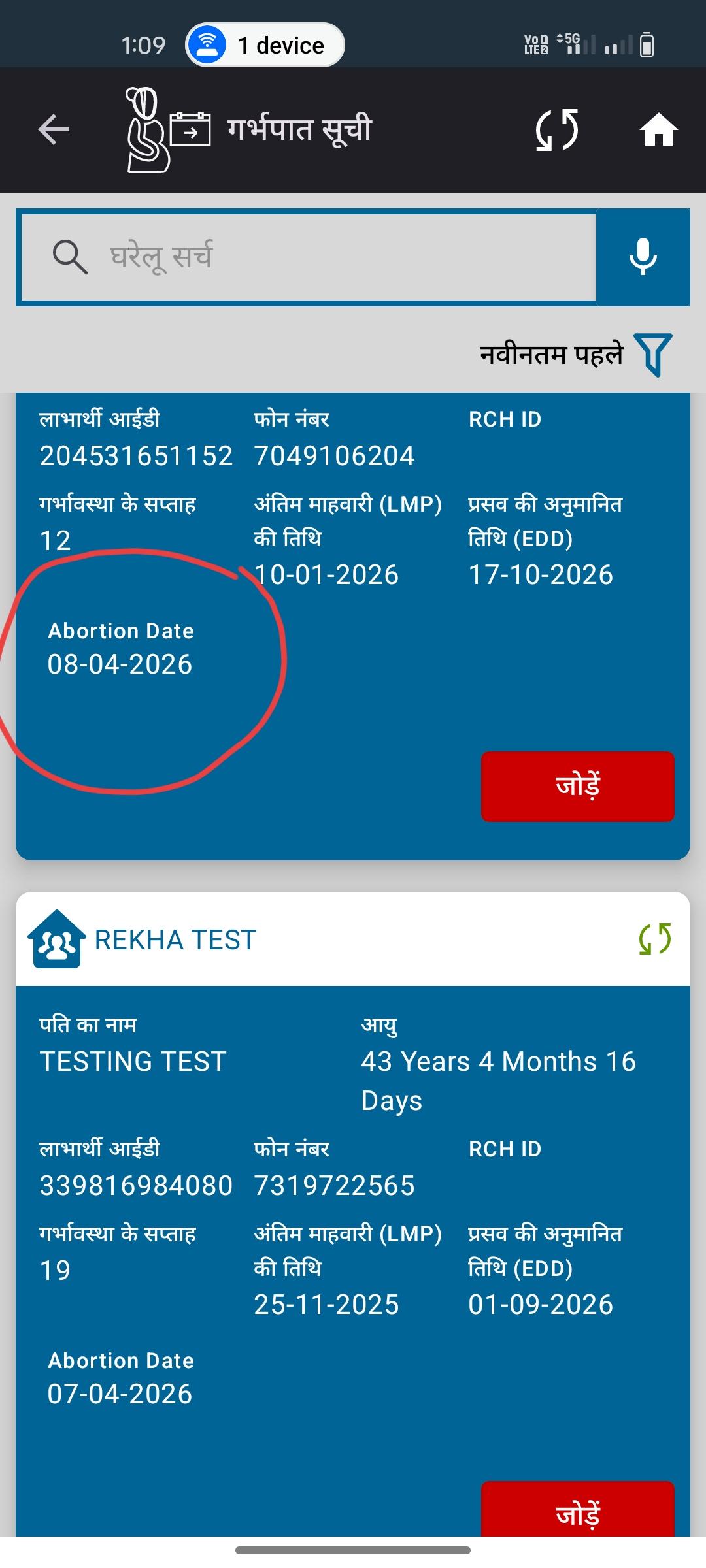Tap जोड़ें on the REKHA TEST card
Screen dimensions: 706x1568
pyautogui.click(x=578, y=1509)
